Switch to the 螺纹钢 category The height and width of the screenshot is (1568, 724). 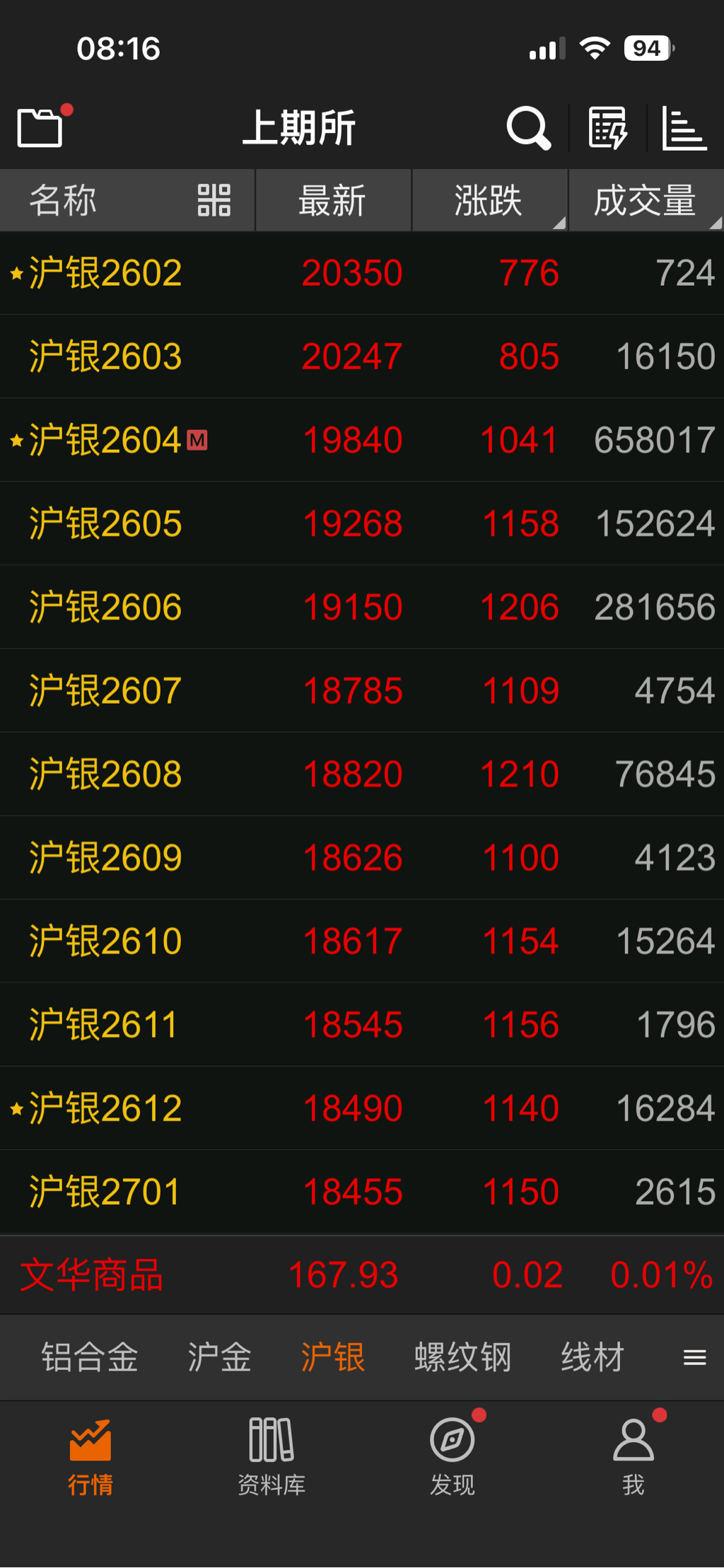pyautogui.click(x=462, y=1357)
